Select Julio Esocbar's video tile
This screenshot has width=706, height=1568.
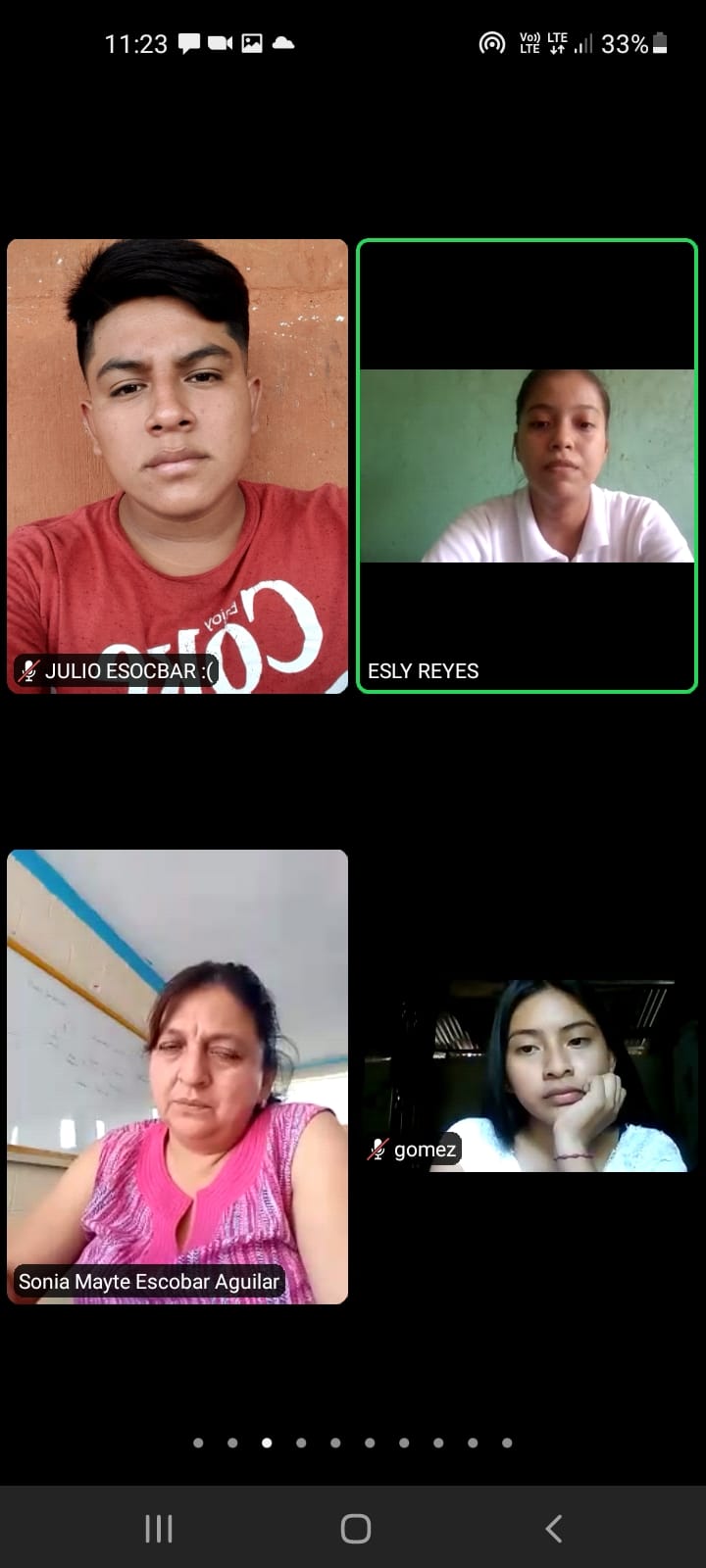click(177, 466)
